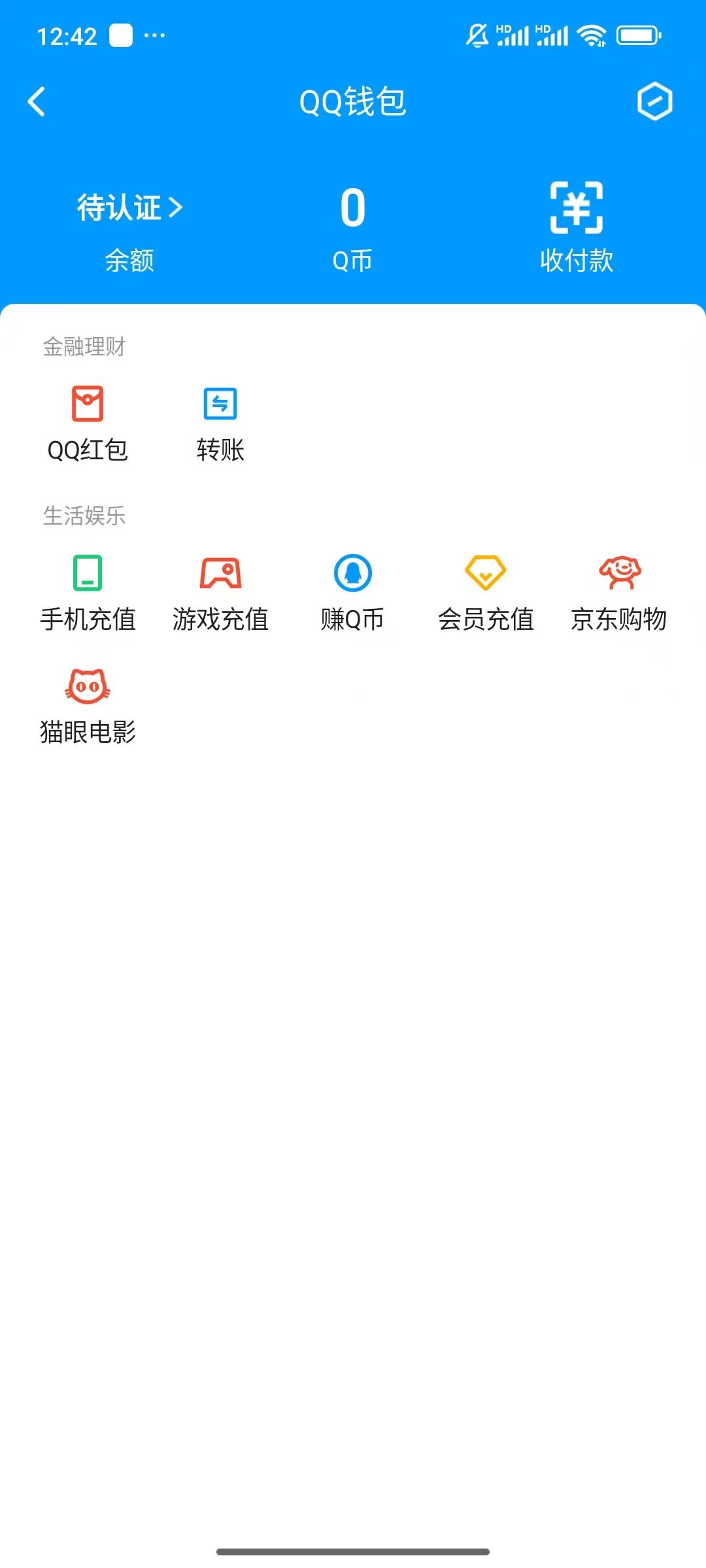Image resolution: width=706 pixels, height=1568 pixels.
Task: Expand 待认证 verification details
Action: [129, 207]
